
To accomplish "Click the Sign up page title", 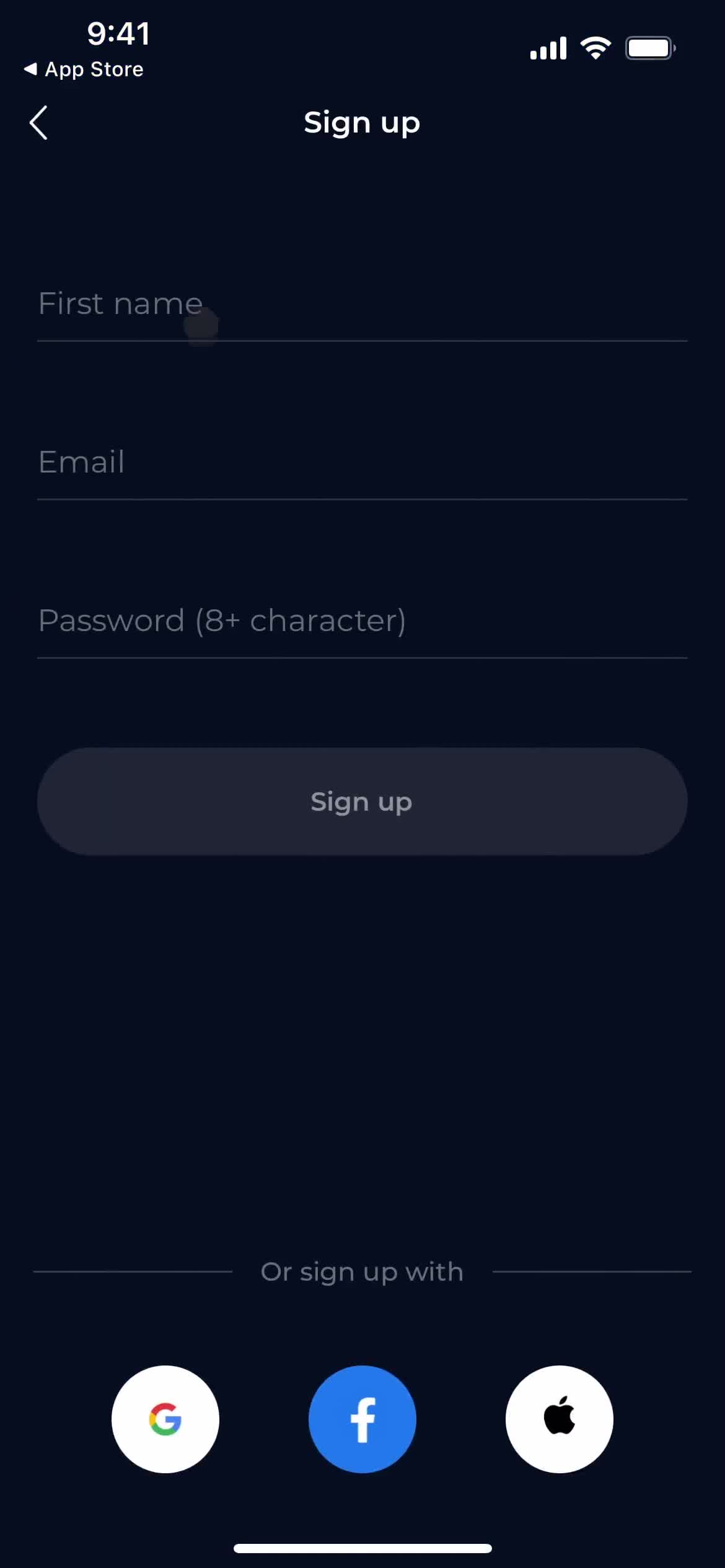I will coord(362,123).
